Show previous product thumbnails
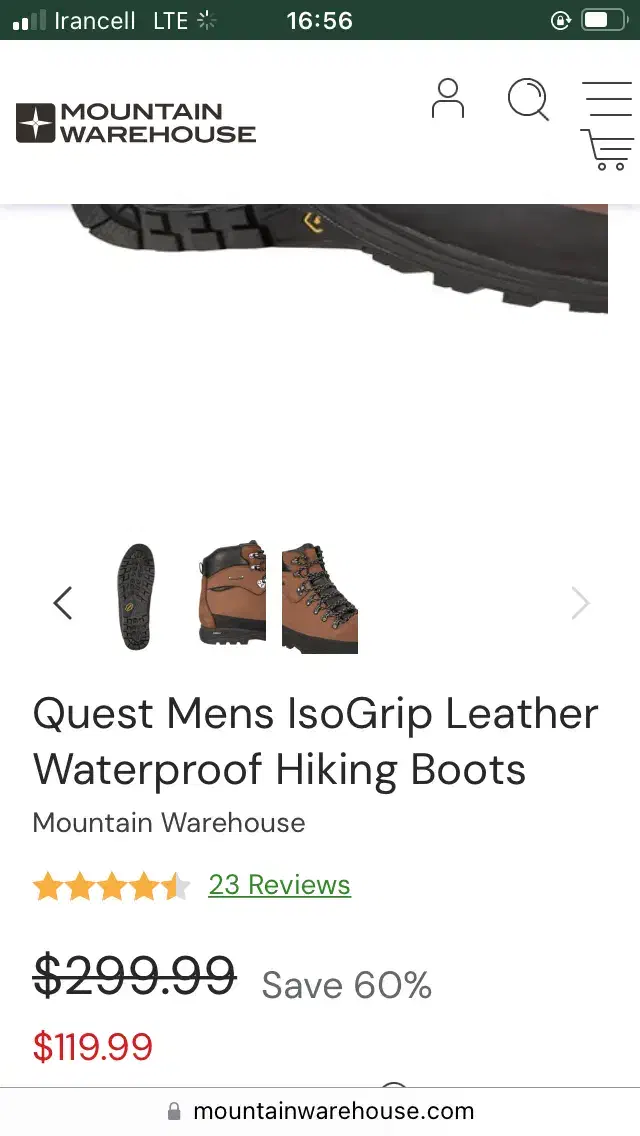 pos(63,603)
